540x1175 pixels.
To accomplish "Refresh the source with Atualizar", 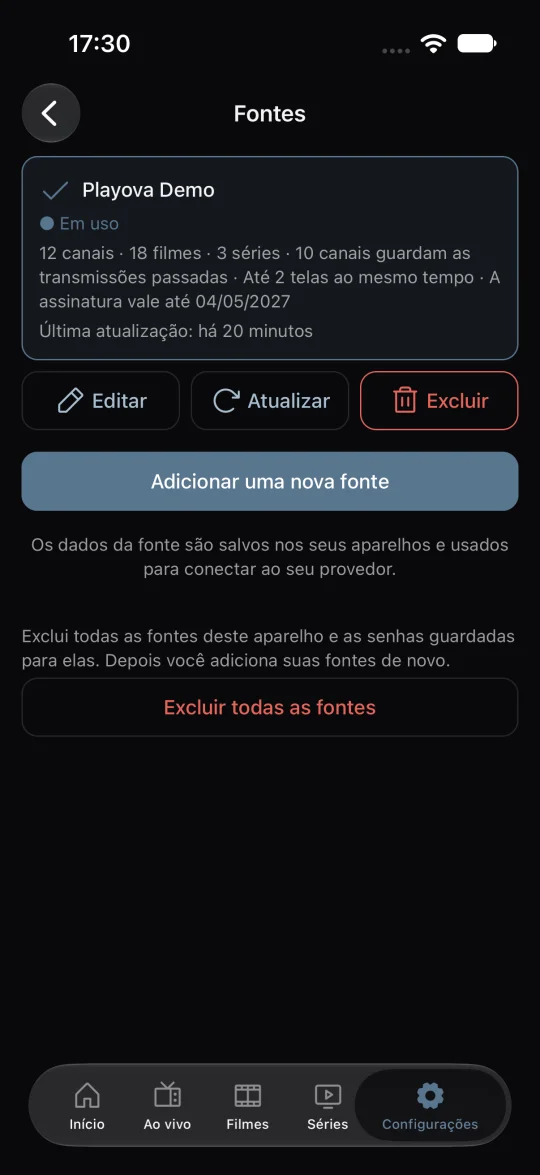I will click(x=270, y=401).
